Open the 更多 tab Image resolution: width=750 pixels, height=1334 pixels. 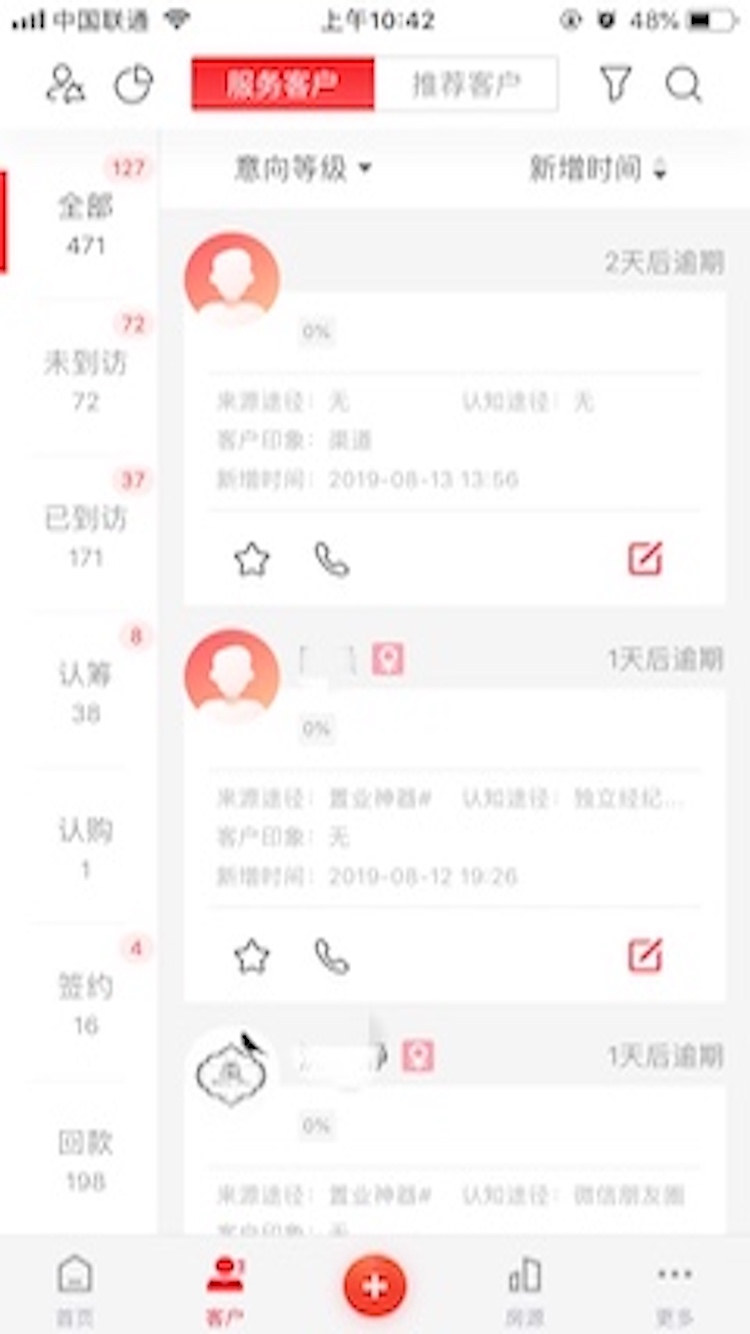tap(675, 1288)
